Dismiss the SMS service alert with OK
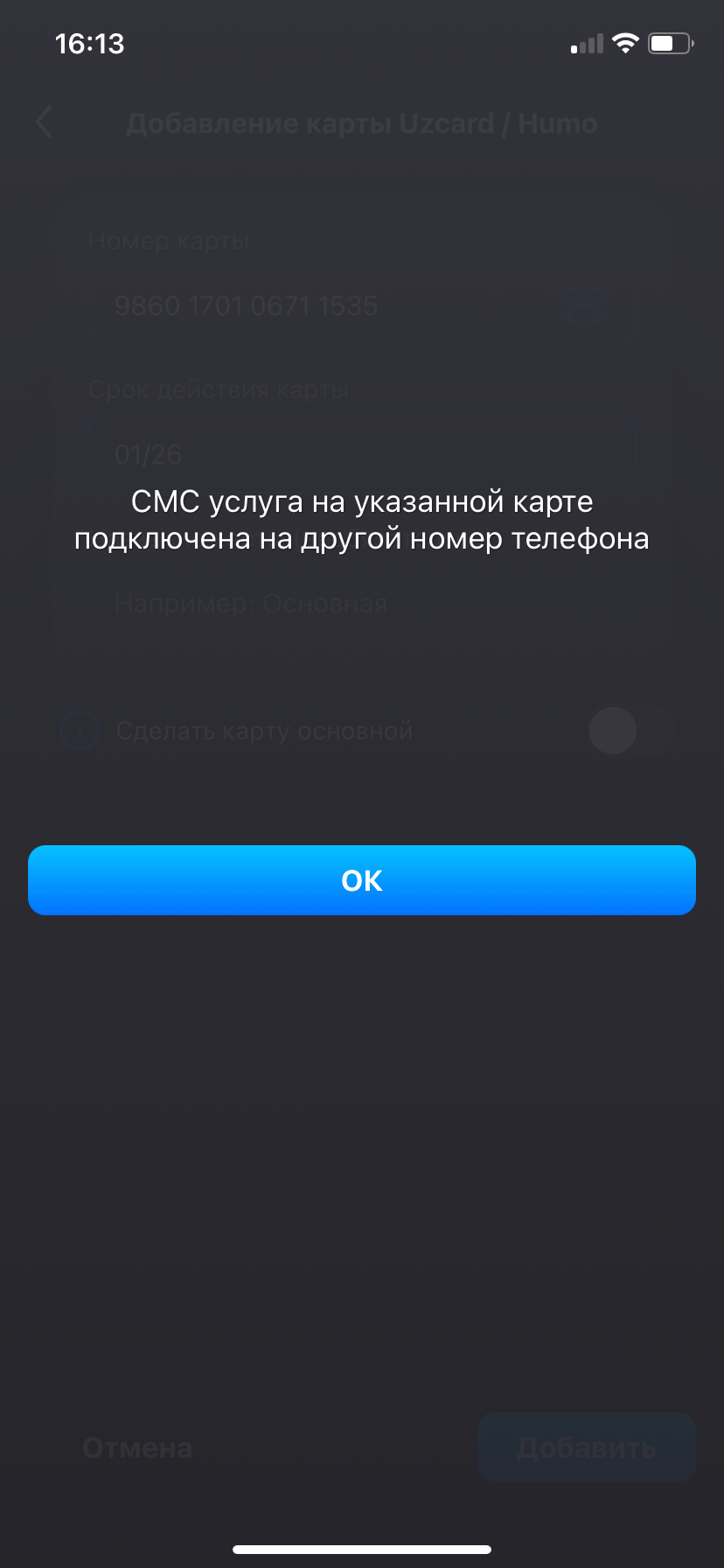Viewport: 724px width, 1568px height. [362, 880]
